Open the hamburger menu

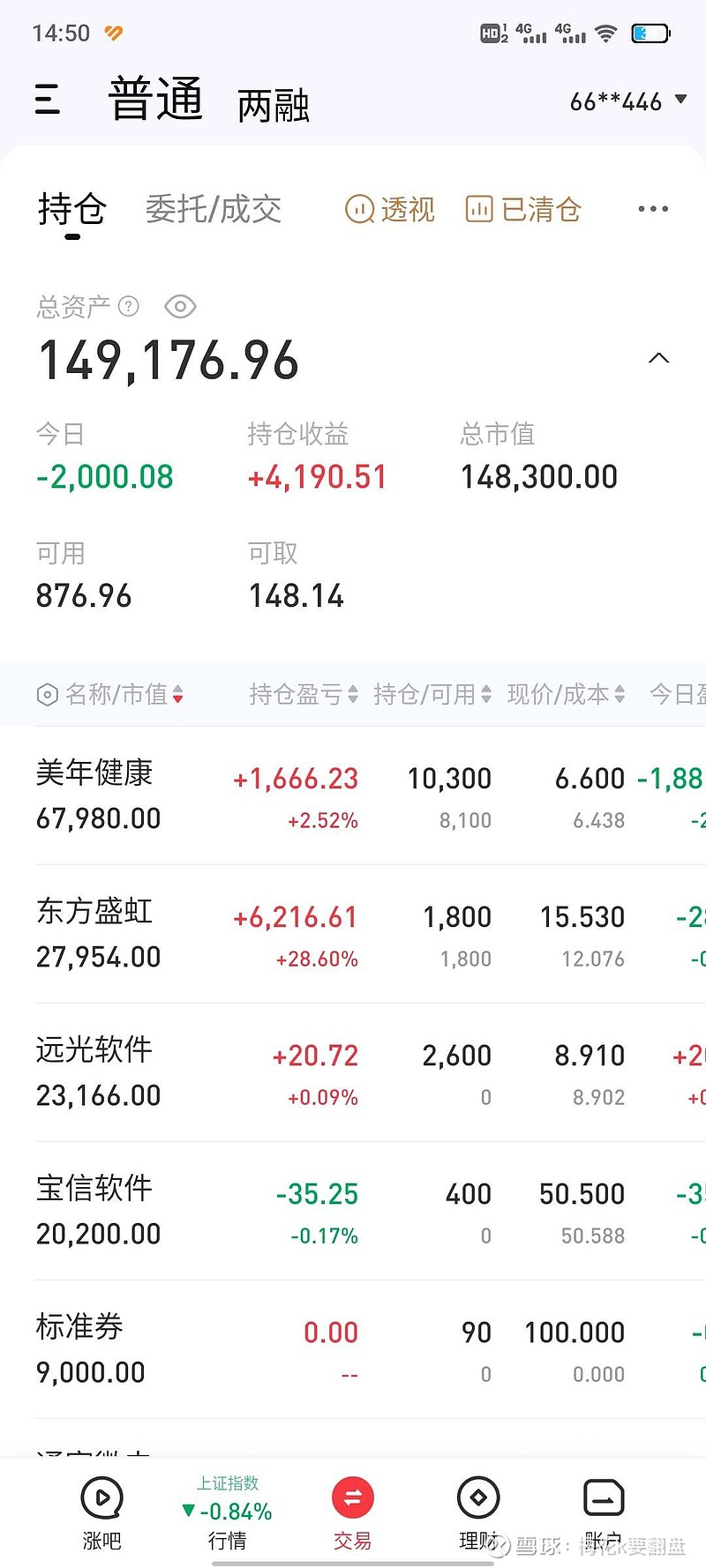coord(48,99)
